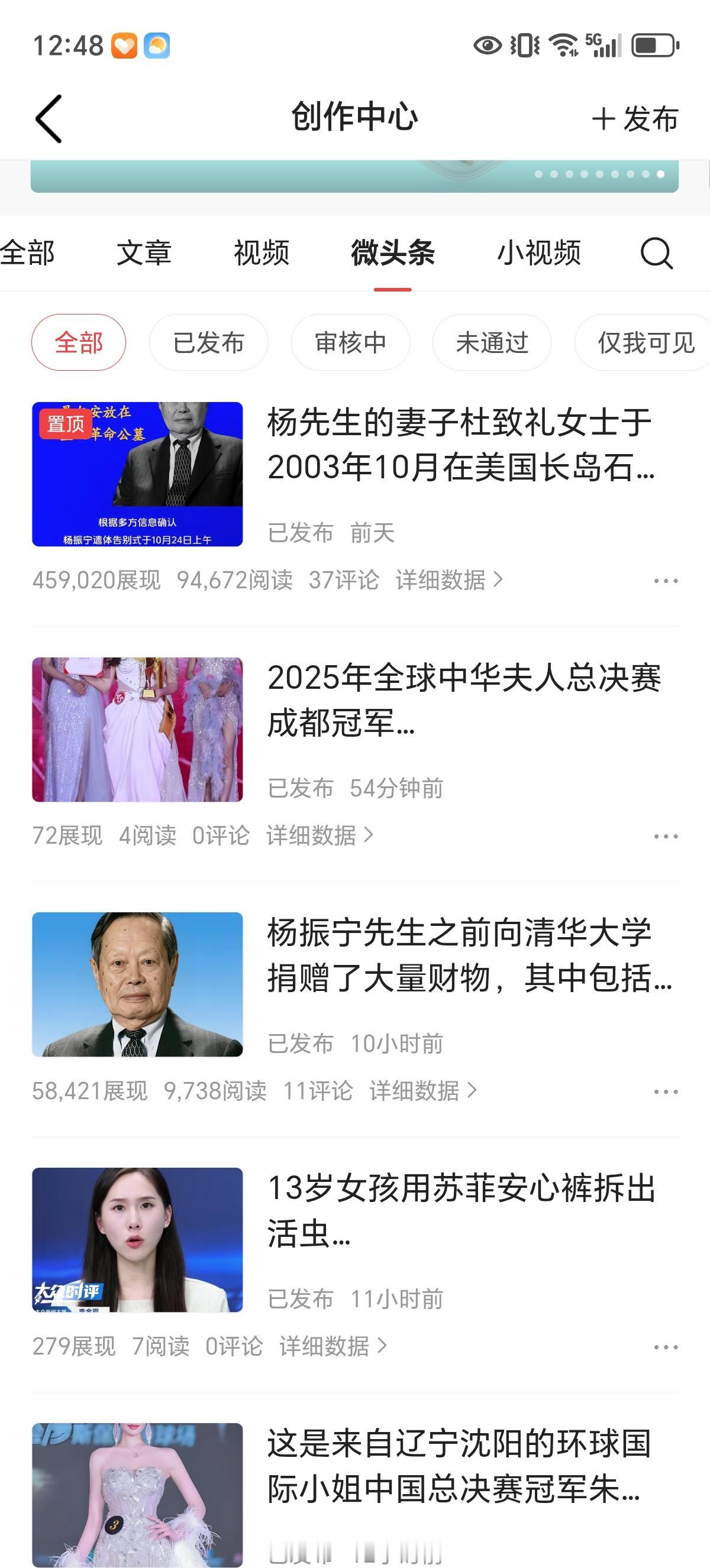710x1568 pixels.
Task: Search your published content
Action: point(656,252)
